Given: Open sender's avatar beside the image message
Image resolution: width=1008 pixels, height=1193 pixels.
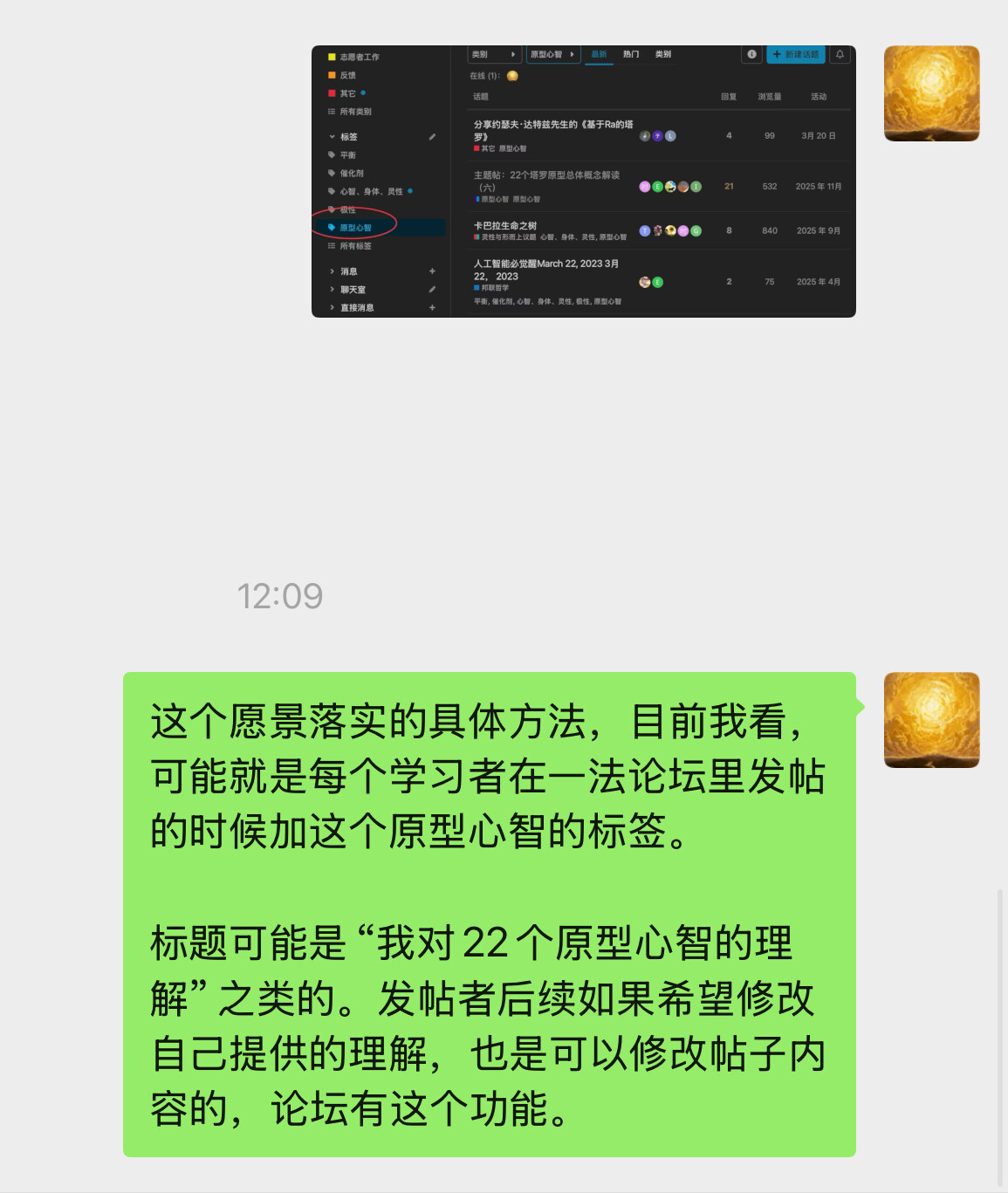Looking at the screenshot, I should [x=931, y=93].
